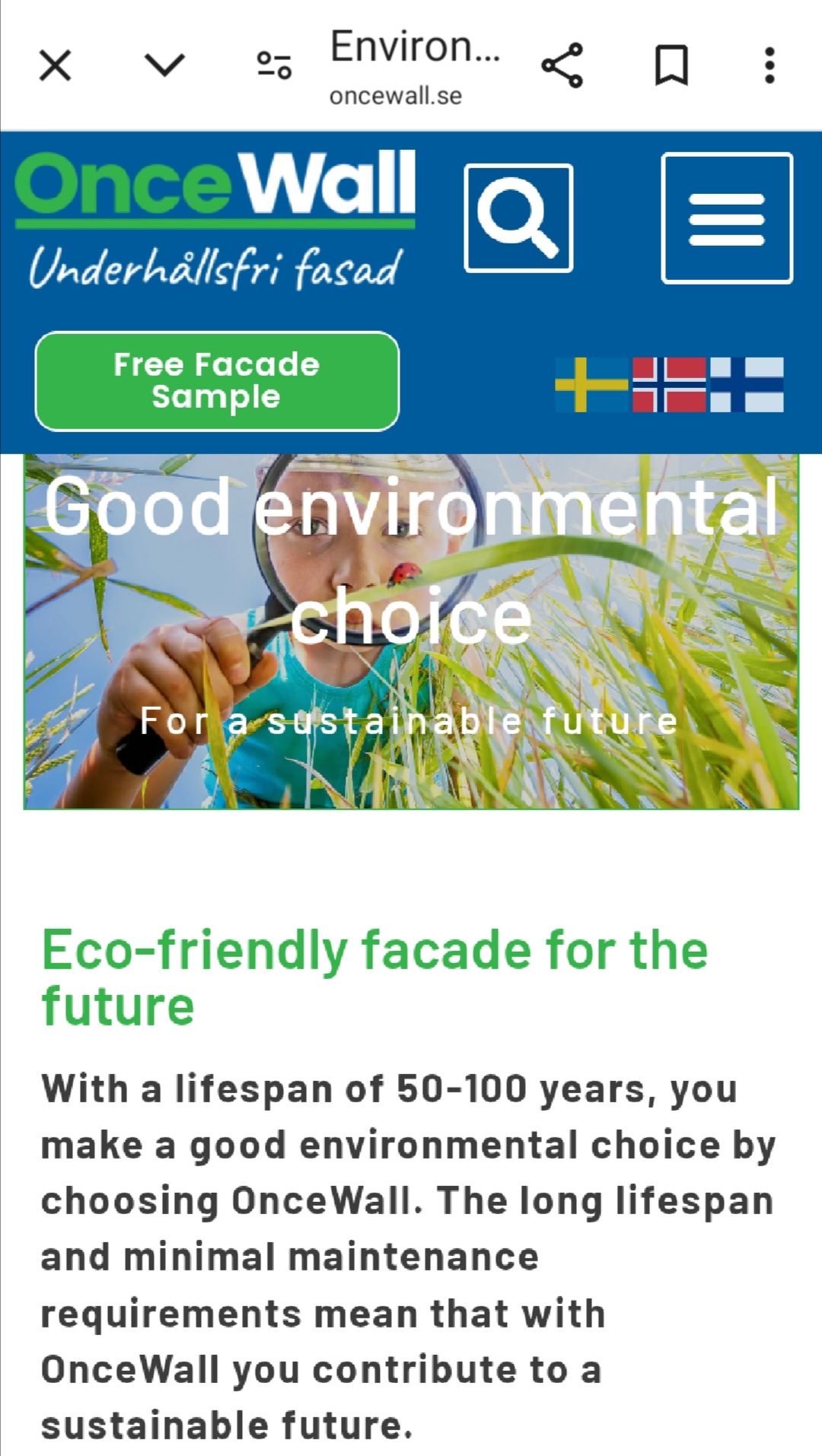The height and width of the screenshot is (1456, 822).
Task: Open the hamburger navigation menu
Action: tap(727, 218)
